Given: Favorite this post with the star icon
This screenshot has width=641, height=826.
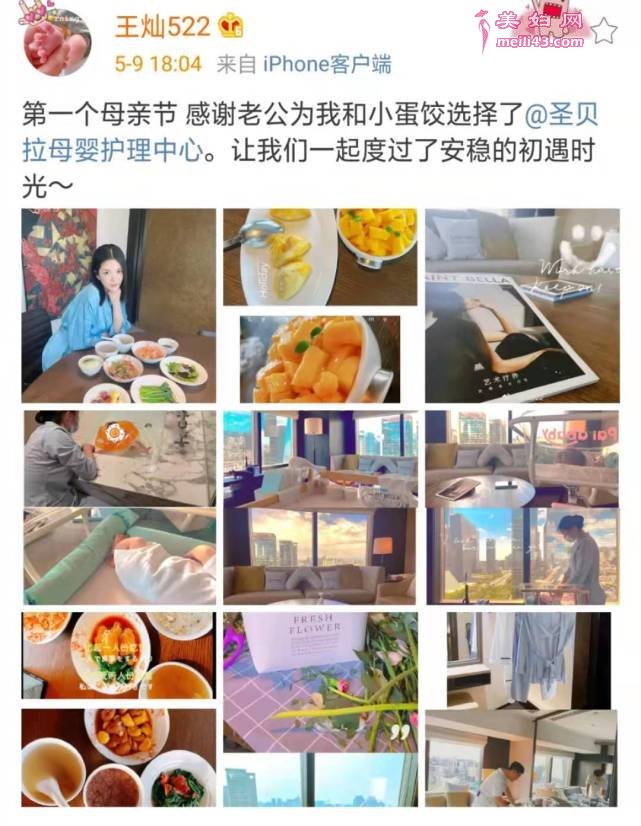Looking at the screenshot, I should pyautogui.click(x=603, y=32).
